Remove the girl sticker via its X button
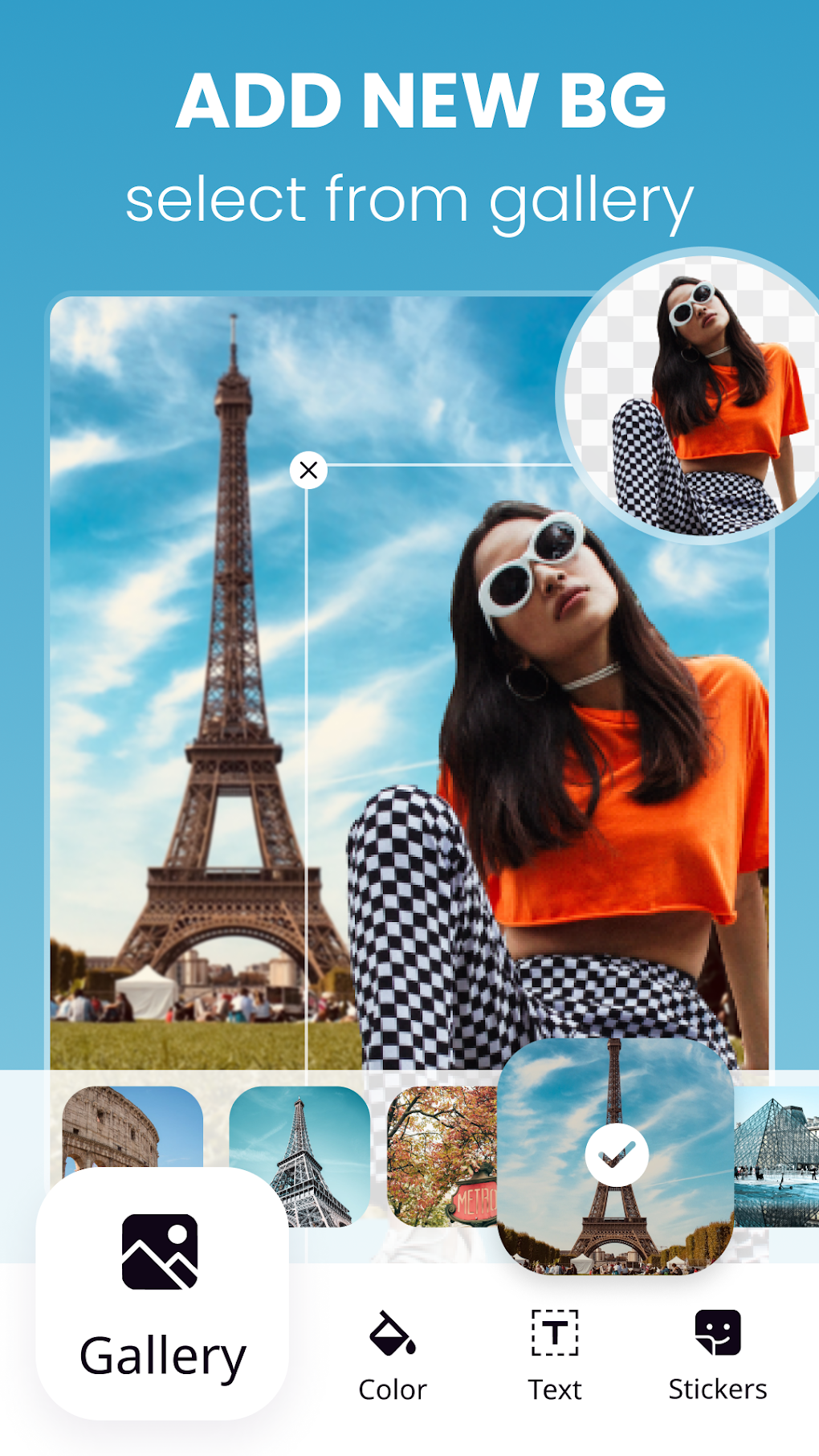819x1456 pixels. pos(308,470)
